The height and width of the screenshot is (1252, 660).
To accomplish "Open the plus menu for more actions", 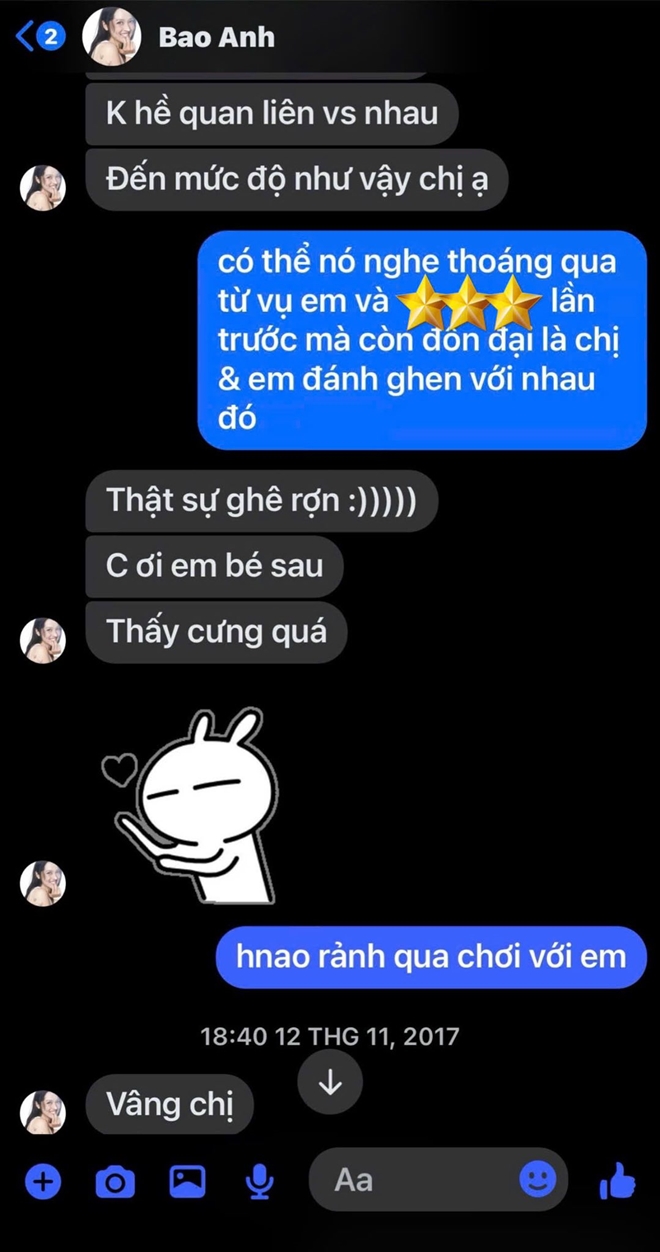I will [42, 1182].
